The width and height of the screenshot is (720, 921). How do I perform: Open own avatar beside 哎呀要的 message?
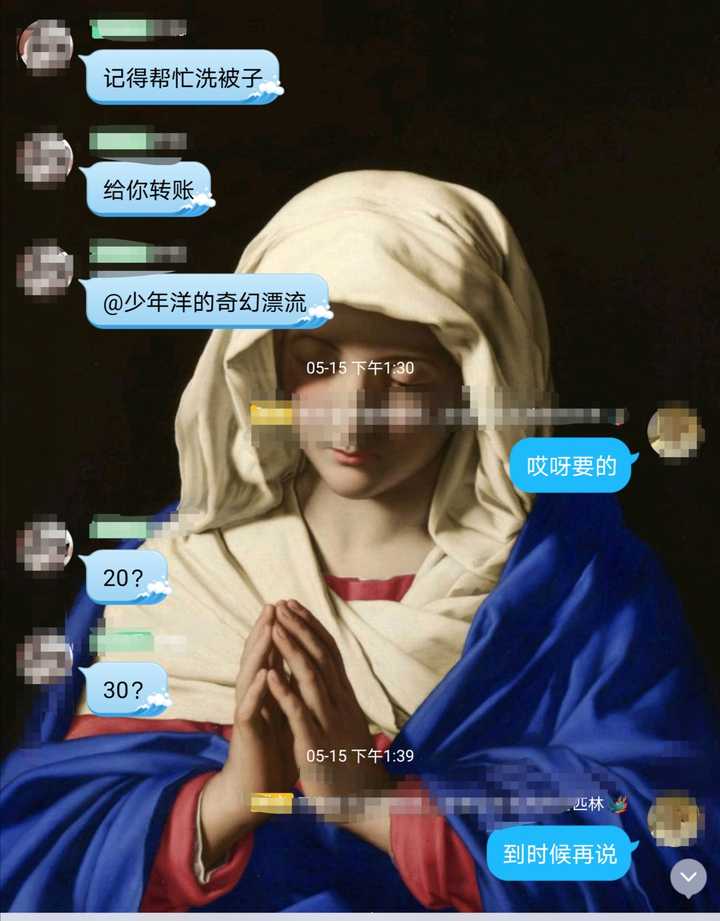pos(676,433)
